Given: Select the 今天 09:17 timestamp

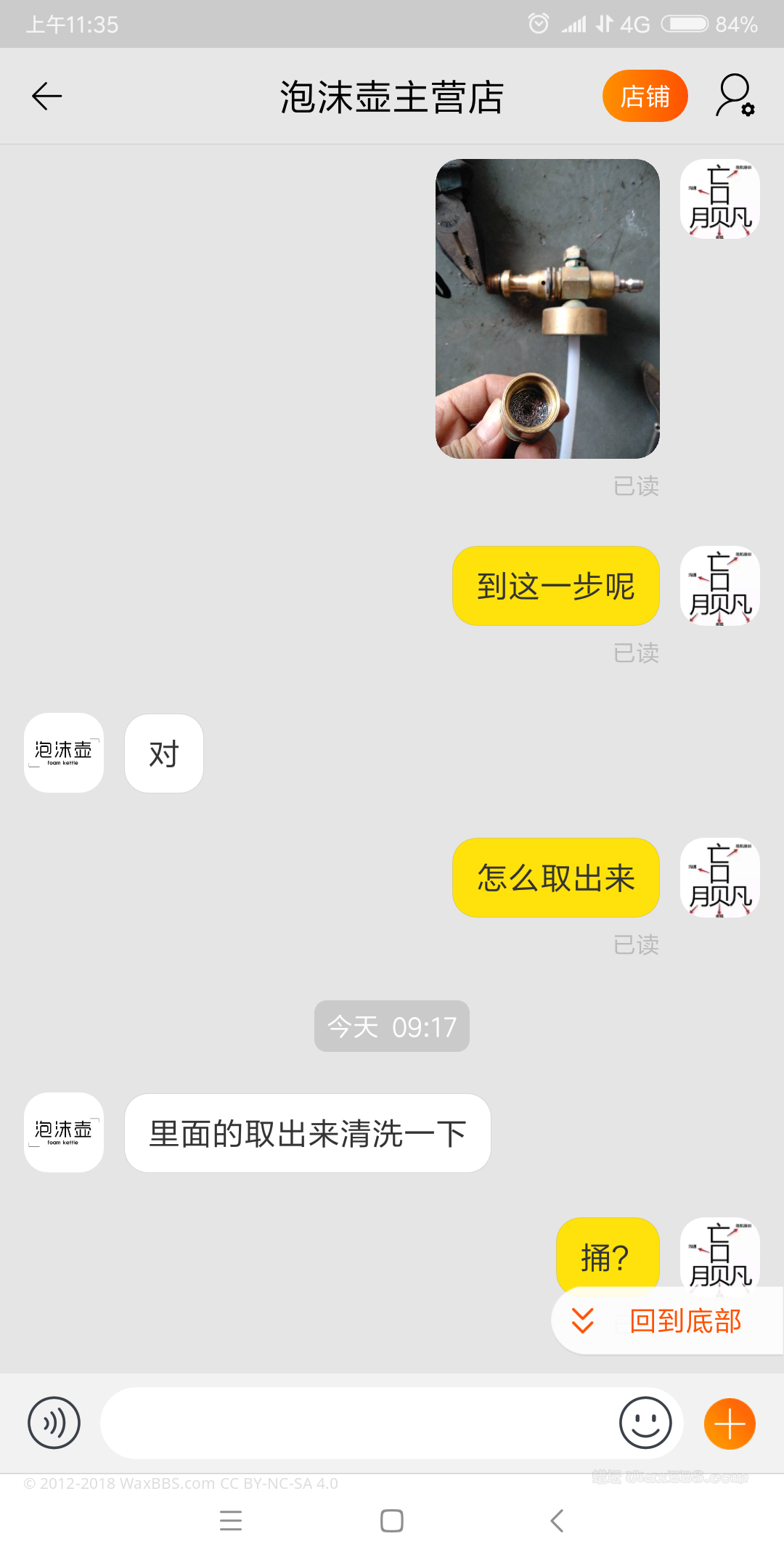Looking at the screenshot, I should tap(391, 1026).
